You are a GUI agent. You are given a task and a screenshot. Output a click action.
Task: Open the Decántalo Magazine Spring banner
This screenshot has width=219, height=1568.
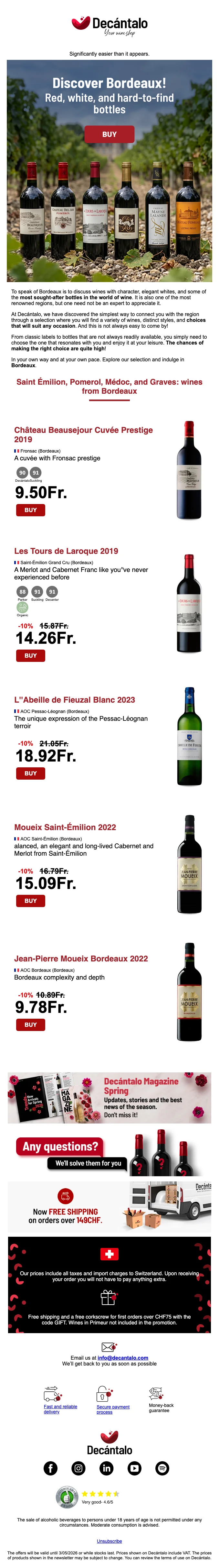point(109,1098)
